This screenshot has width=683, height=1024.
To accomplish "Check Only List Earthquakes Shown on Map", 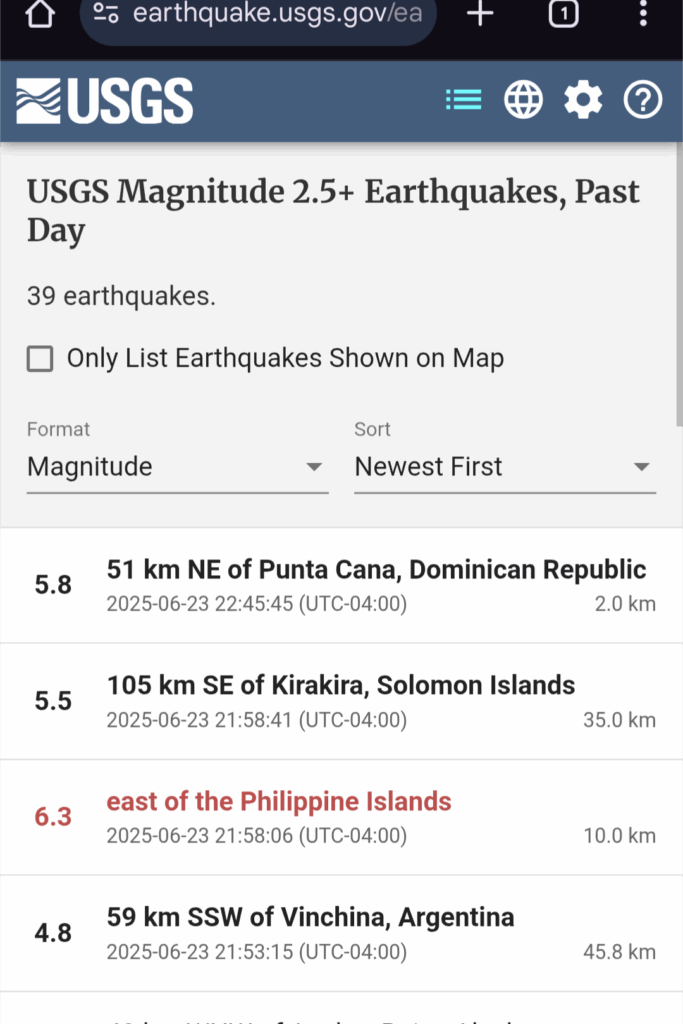I will click(x=40, y=359).
